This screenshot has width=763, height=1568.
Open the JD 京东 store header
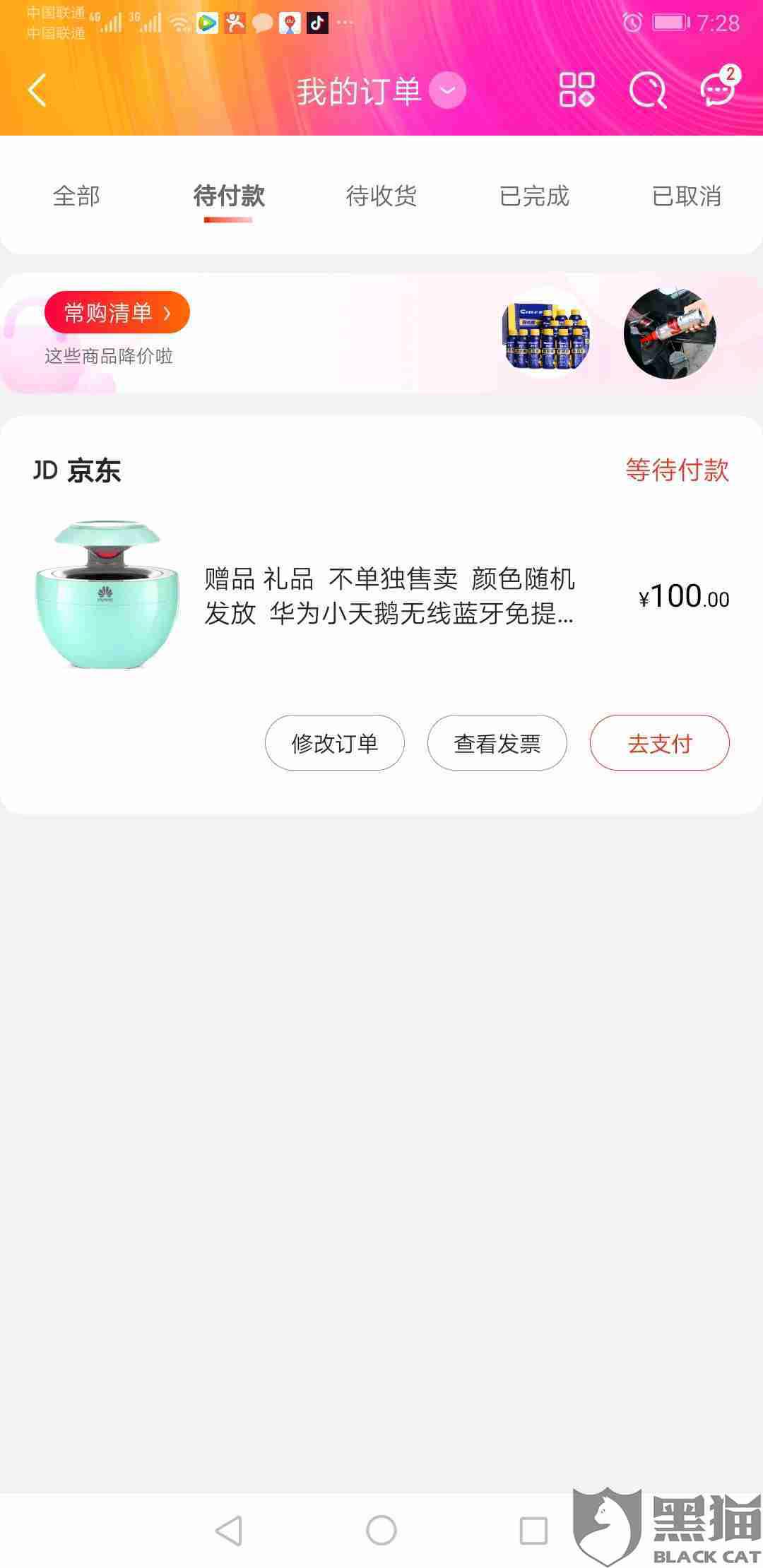click(x=77, y=470)
